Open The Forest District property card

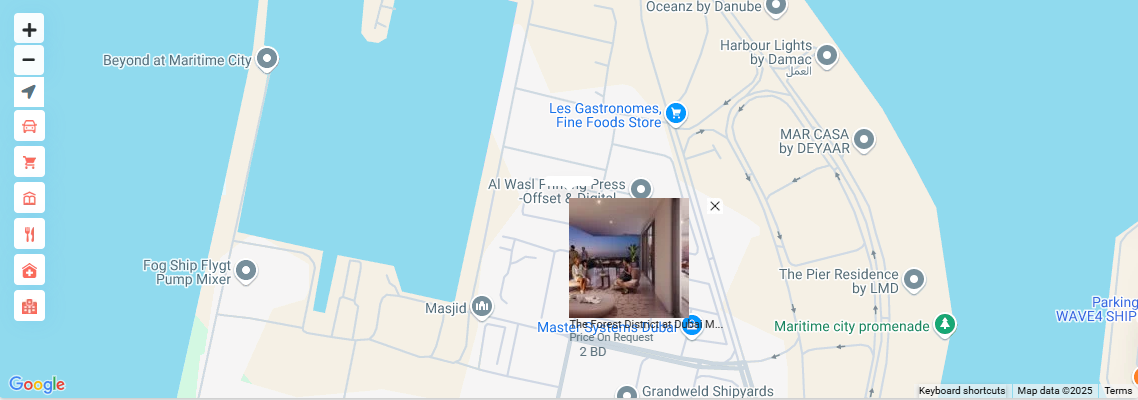(x=629, y=258)
